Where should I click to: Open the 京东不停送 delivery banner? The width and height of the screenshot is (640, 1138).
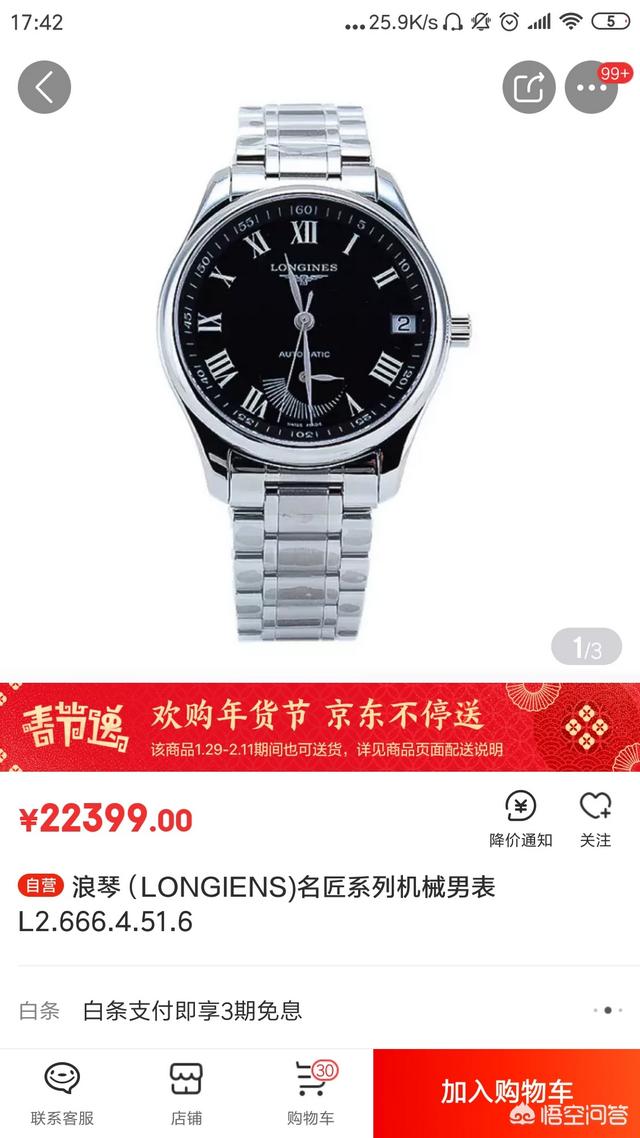(x=320, y=727)
